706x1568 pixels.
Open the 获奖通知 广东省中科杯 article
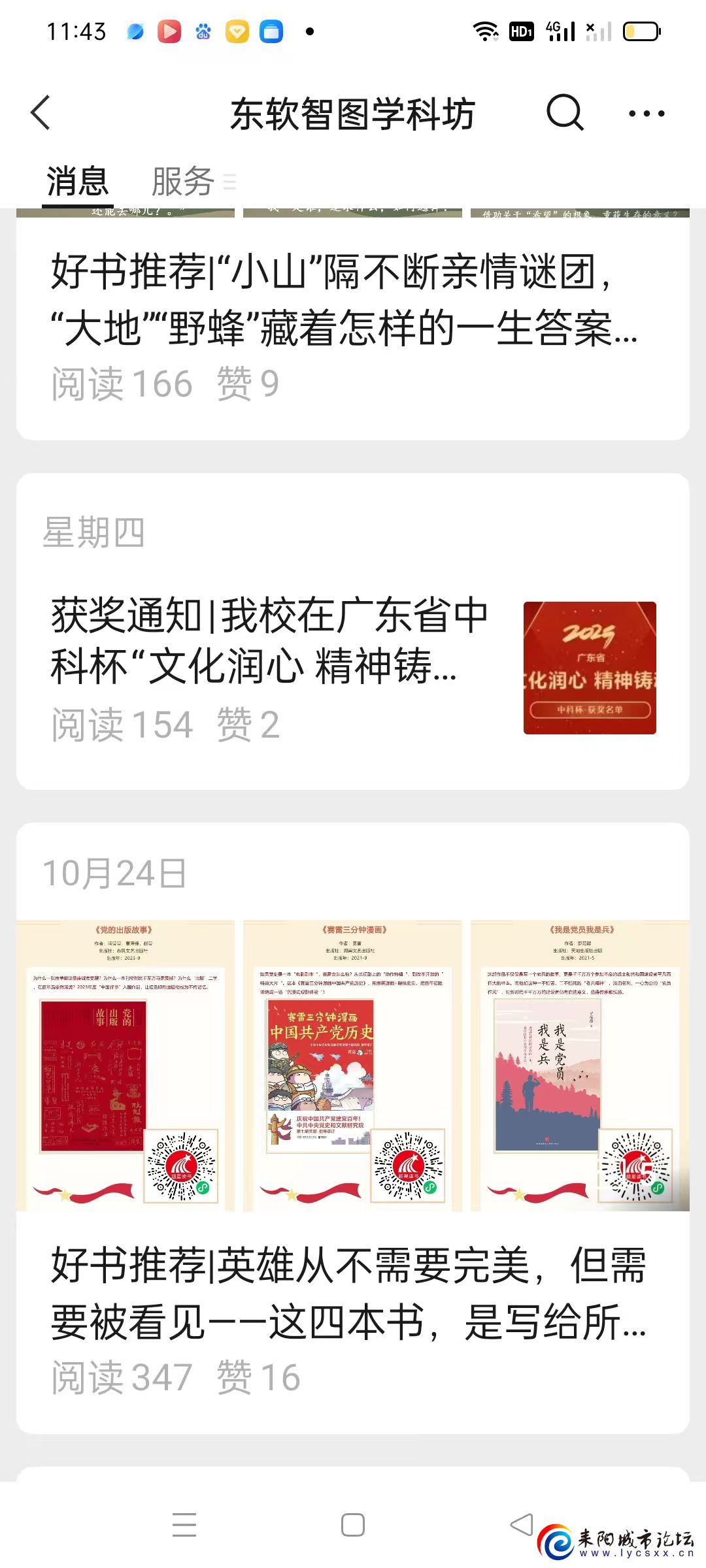268,641
